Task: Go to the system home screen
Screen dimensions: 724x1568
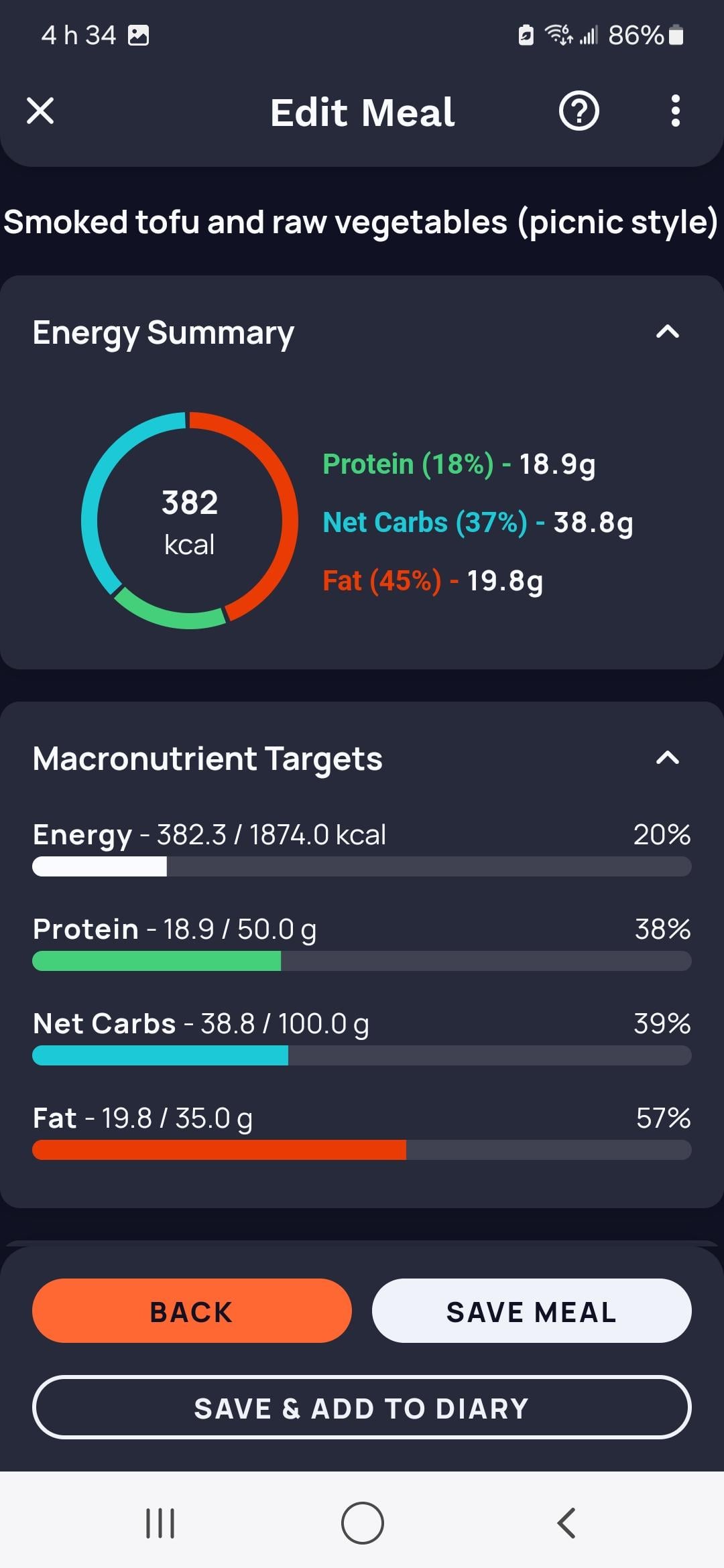Action: click(x=362, y=1523)
